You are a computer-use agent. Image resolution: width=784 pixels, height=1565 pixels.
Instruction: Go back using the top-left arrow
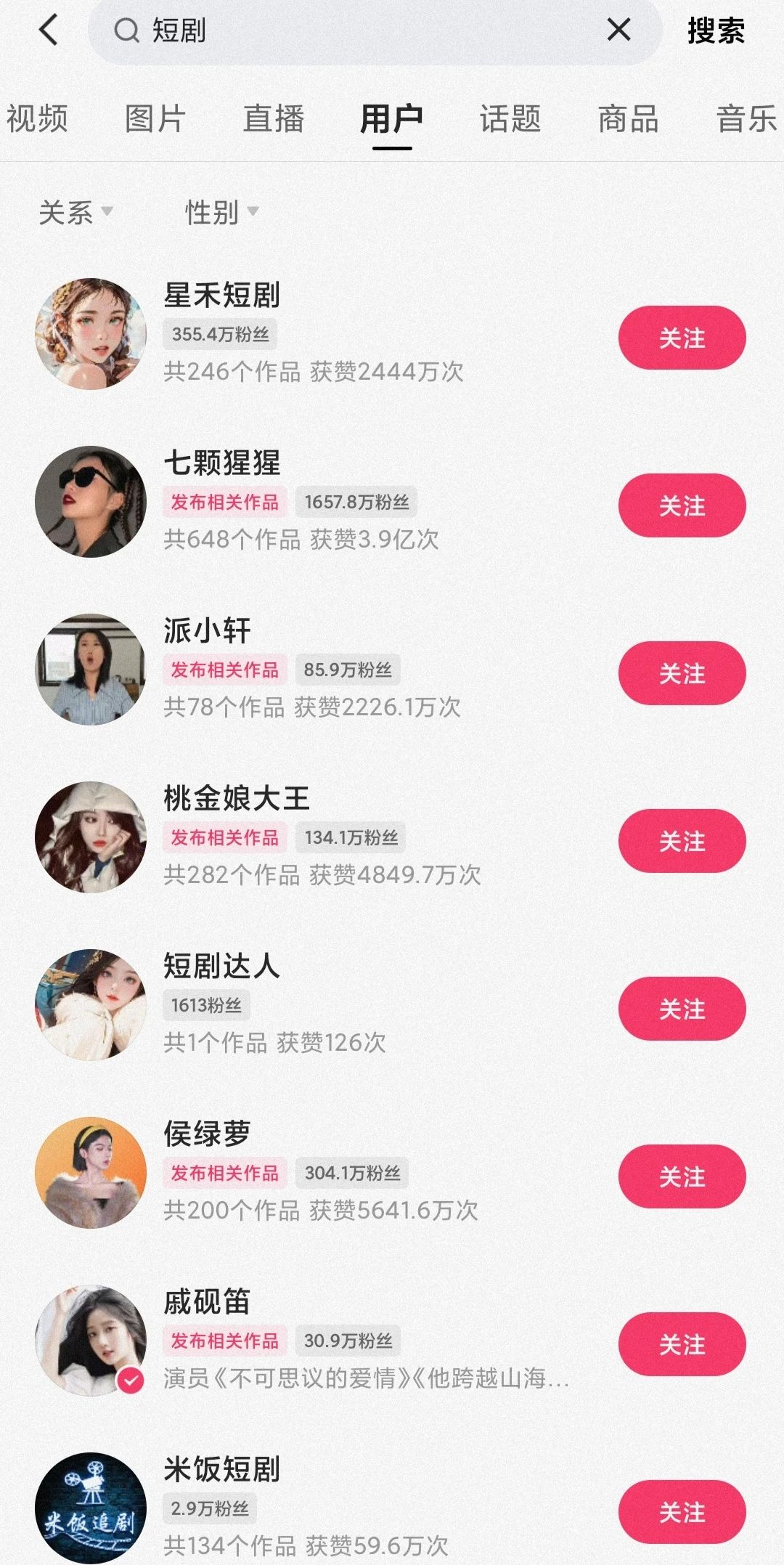49,31
